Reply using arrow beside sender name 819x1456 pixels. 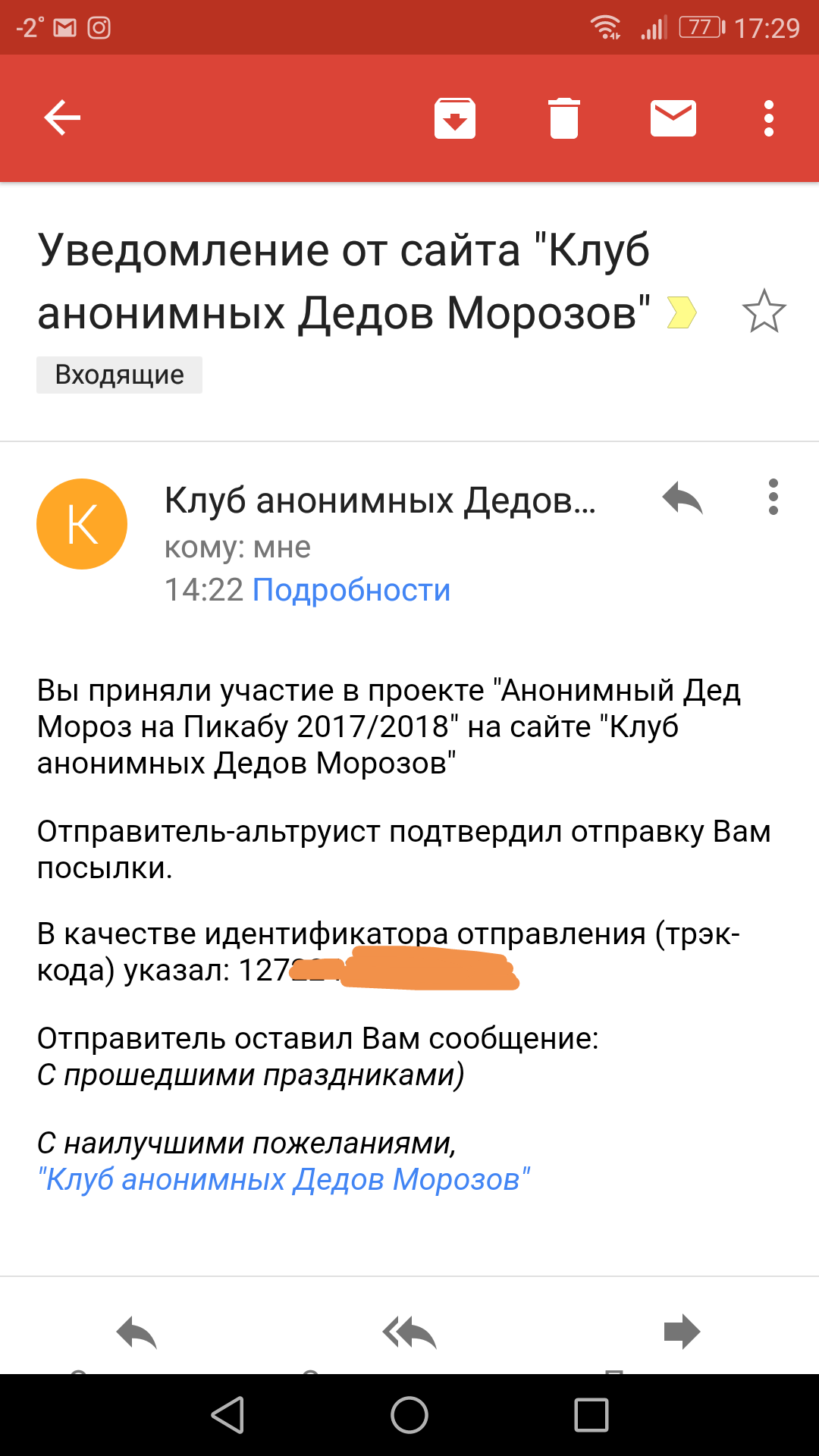(x=682, y=499)
